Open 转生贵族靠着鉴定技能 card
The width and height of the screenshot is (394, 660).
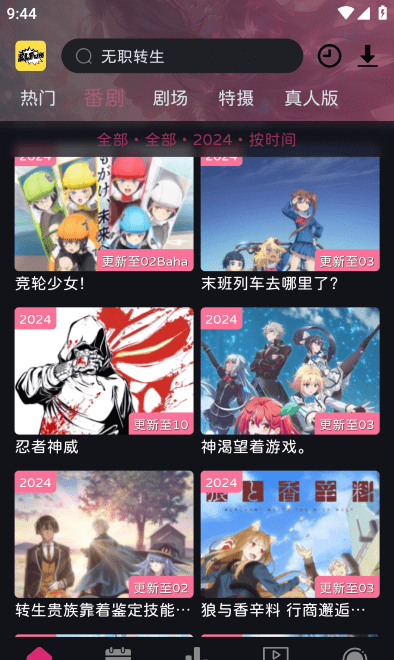[x=104, y=545]
